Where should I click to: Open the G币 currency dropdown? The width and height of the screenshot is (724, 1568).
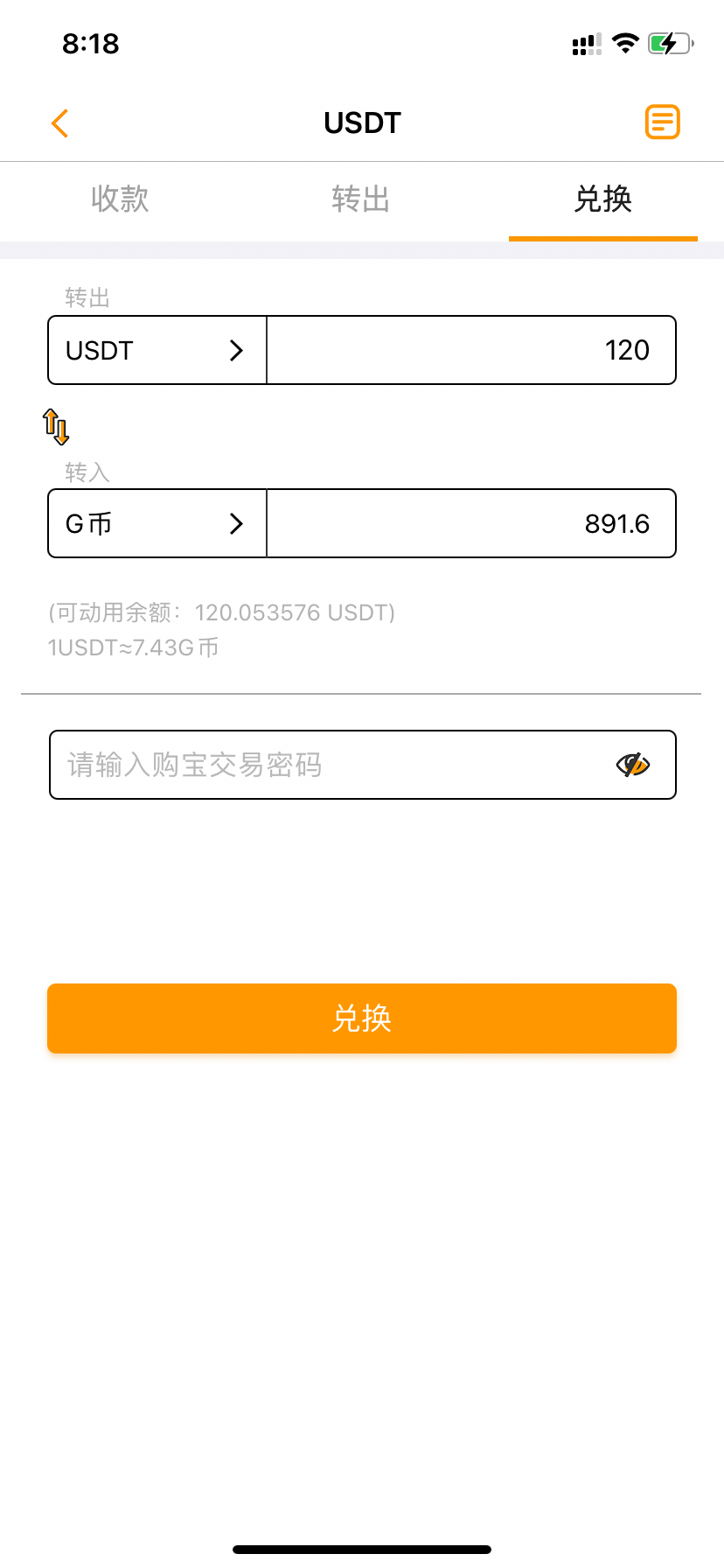coord(157,523)
